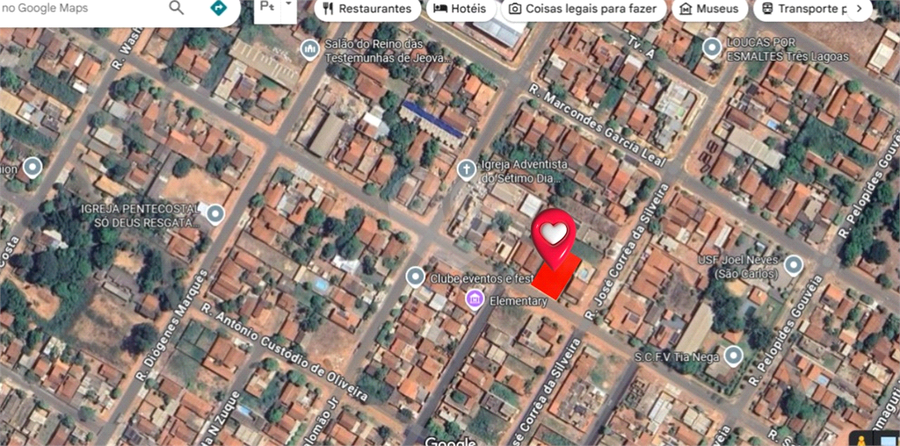Image resolution: width=900 pixels, height=446 pixels.
Task: Open the USF Joel Neves place marker
Action: coord(793,265)
